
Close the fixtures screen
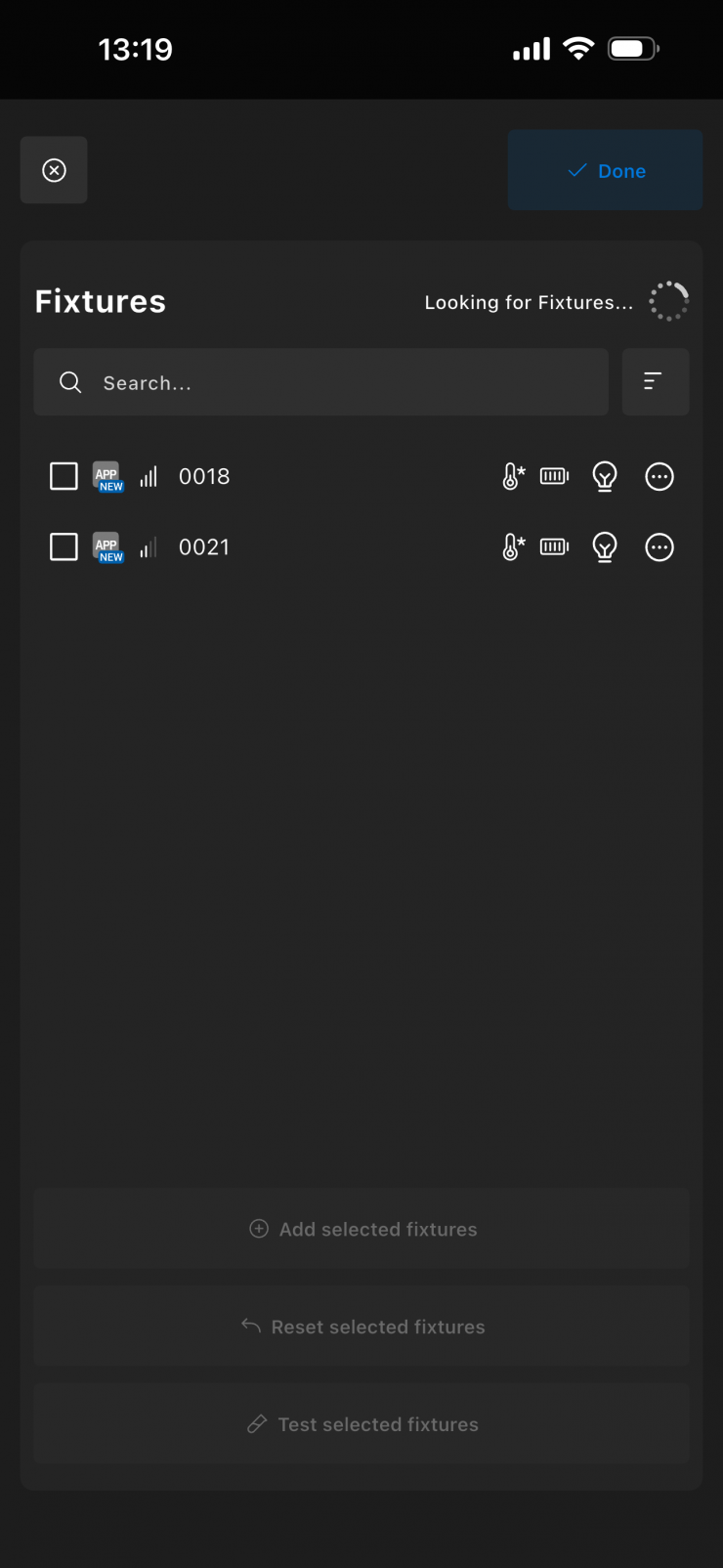tap(54, 170)
